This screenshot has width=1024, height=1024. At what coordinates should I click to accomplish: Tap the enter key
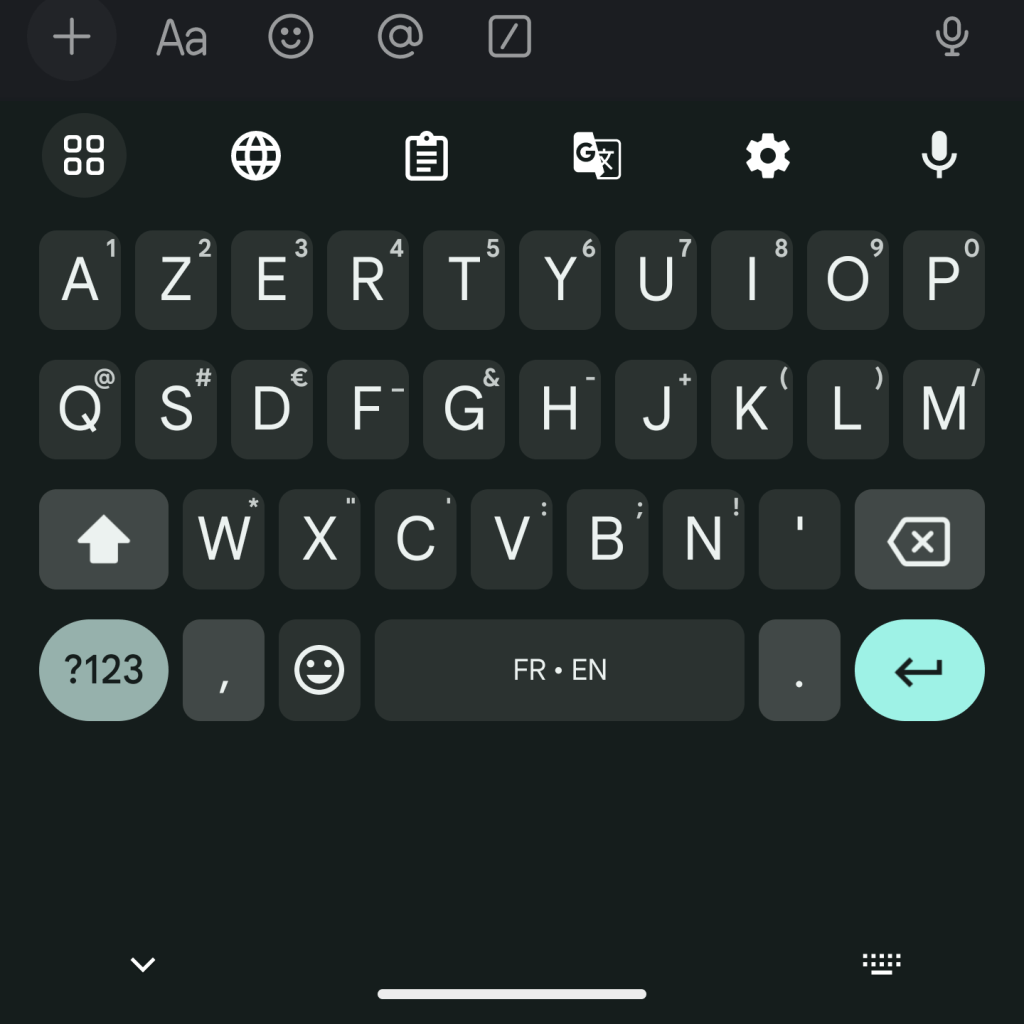(919, 670)
